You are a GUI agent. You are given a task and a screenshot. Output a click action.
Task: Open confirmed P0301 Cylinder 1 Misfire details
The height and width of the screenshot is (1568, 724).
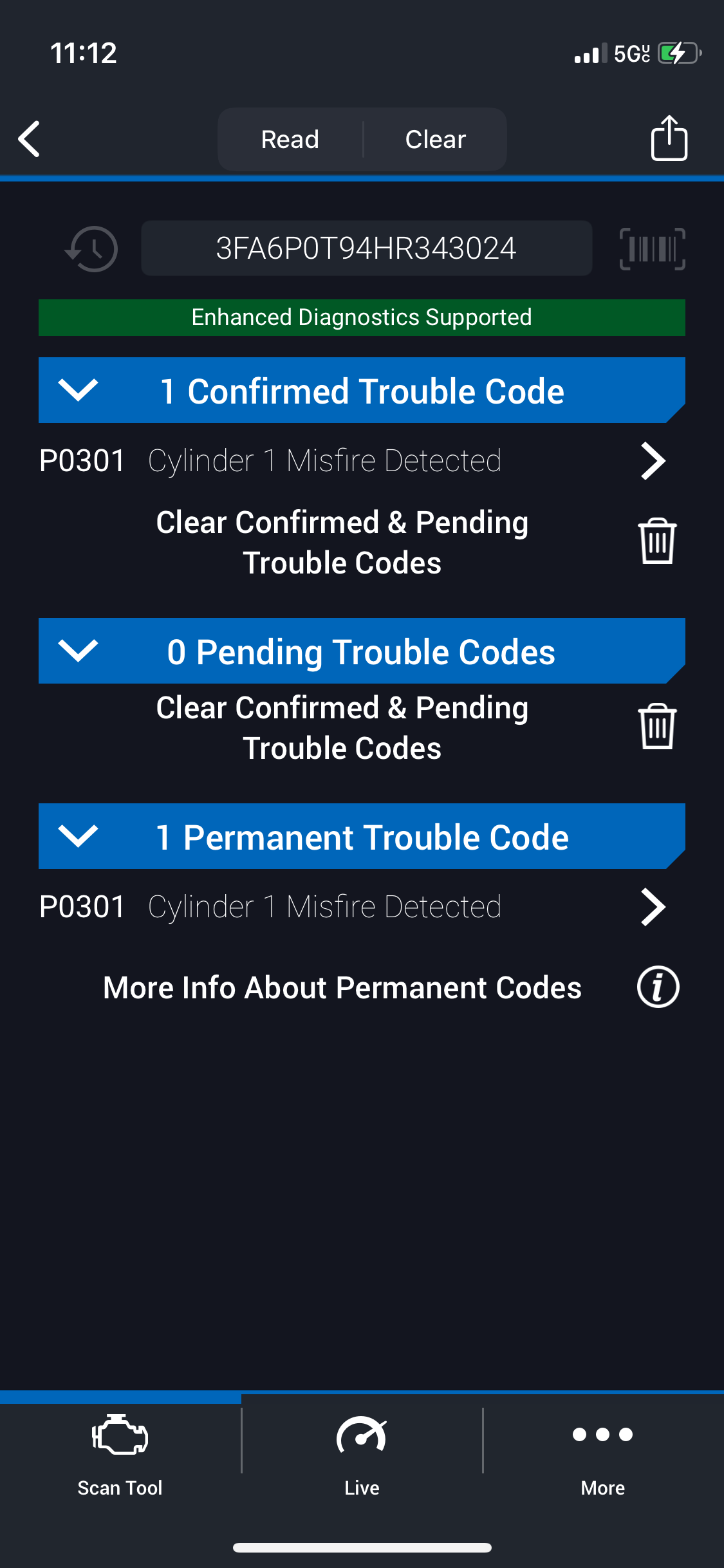coord(352,461)
